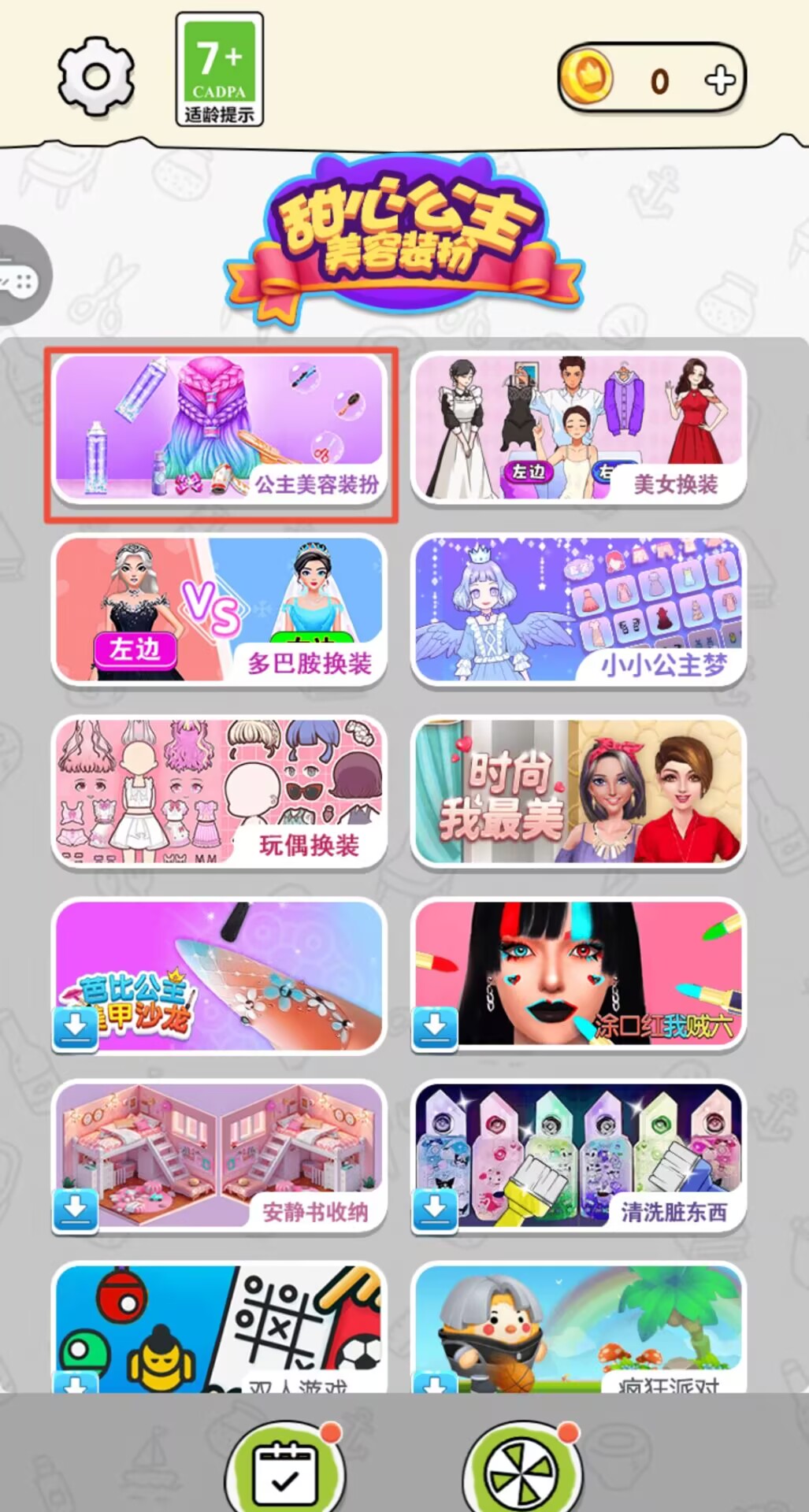Viewport: 809px width, 1512px height.
Task: Select the 小小公主梦 game card
Action: click(578, 609)
